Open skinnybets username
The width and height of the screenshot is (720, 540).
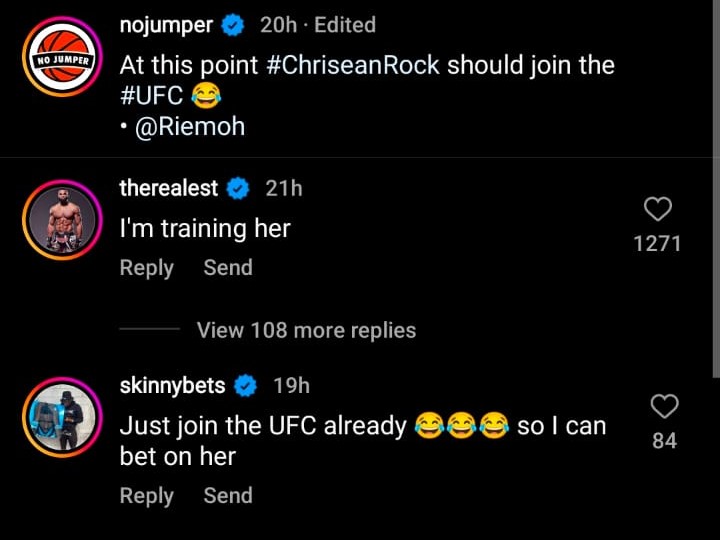pyautogui.click(x=172, y=385)
